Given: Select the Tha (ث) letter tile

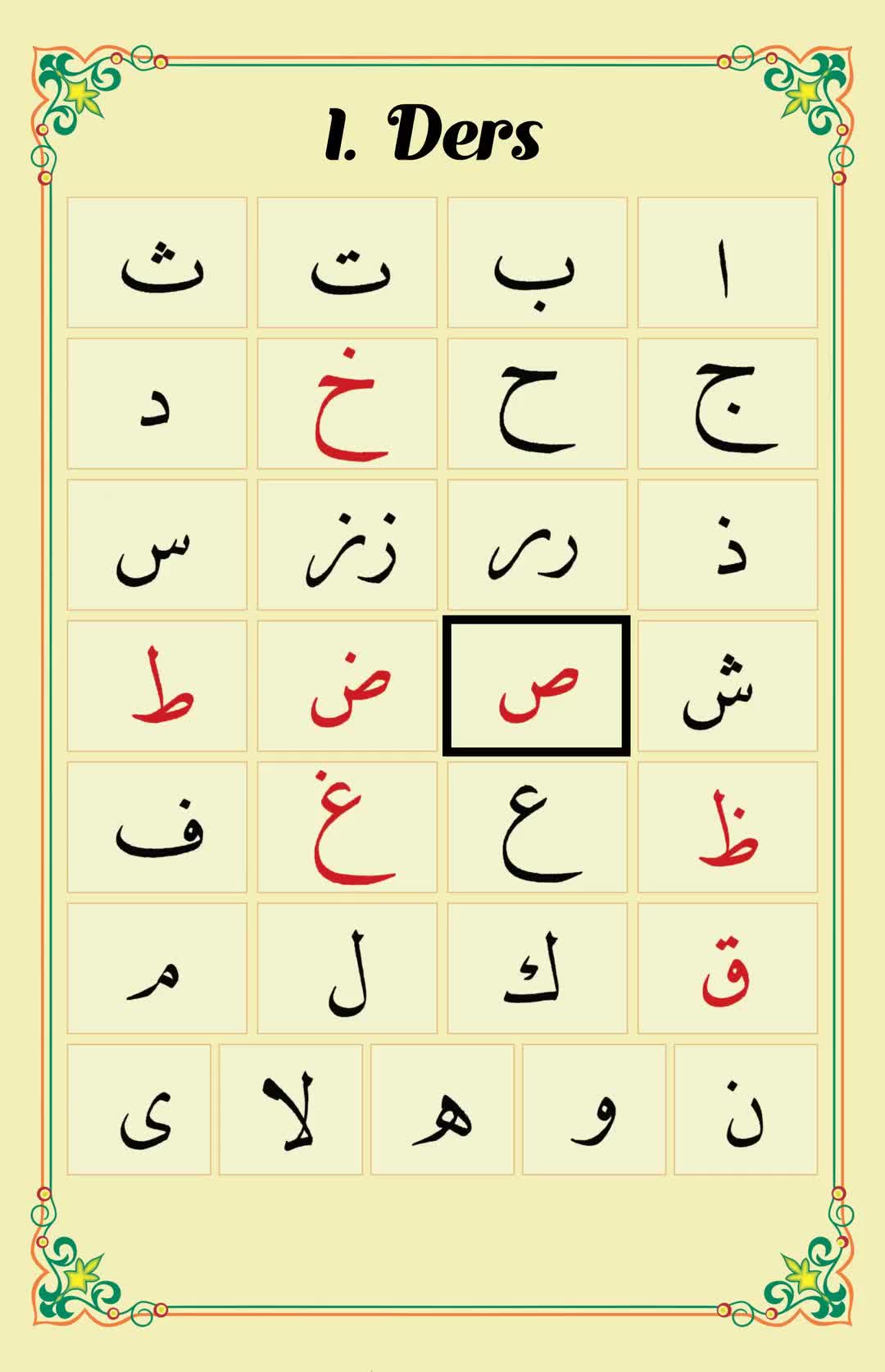Looking at the screenshot, I should pyautogui.click(x=157, y=263).
